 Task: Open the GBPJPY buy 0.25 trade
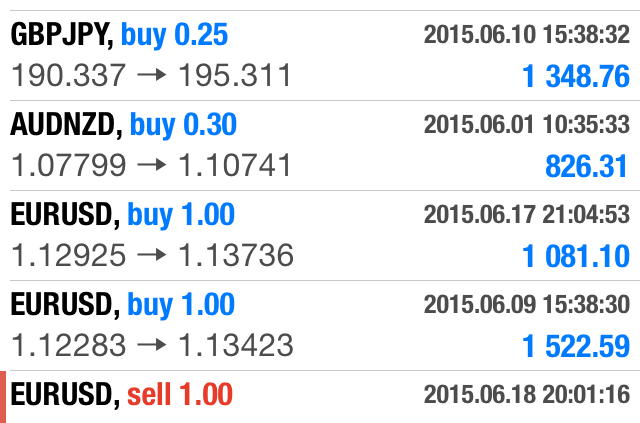[320, 55]
